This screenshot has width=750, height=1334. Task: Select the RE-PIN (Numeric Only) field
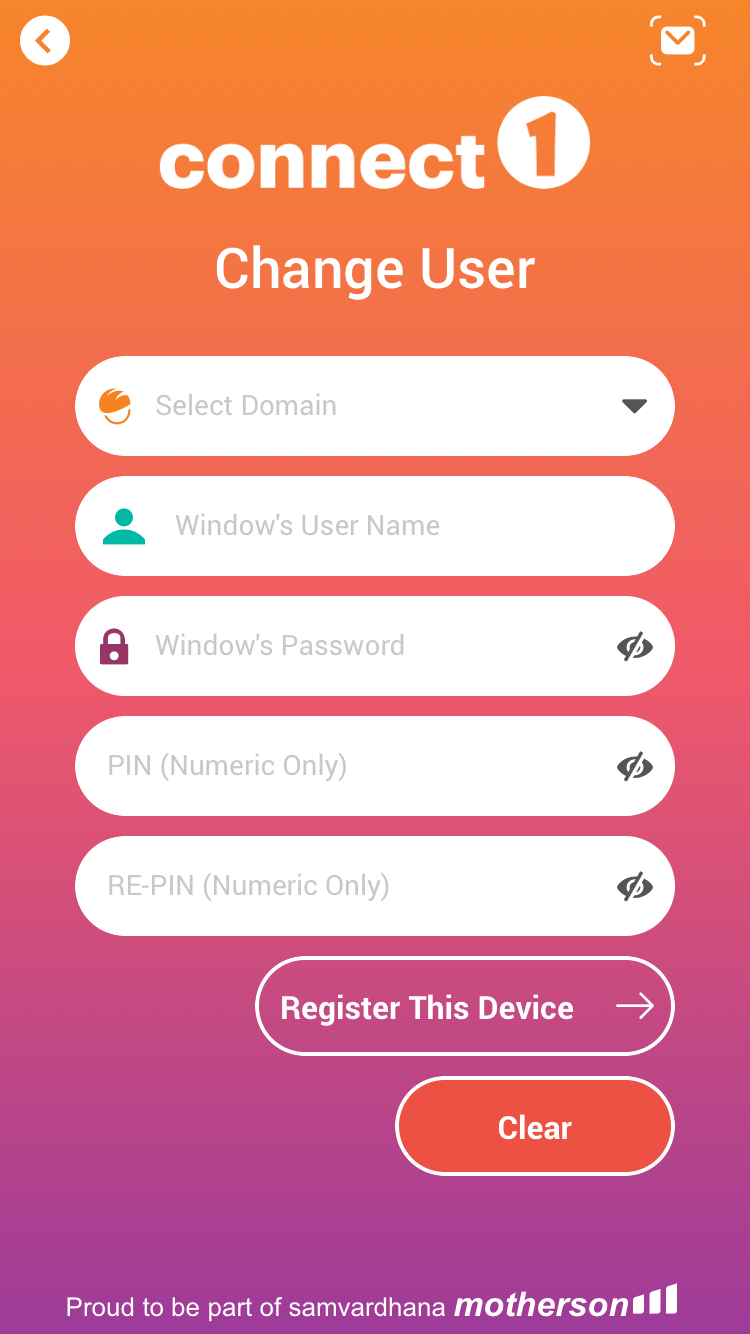click(x=340, y=886)
